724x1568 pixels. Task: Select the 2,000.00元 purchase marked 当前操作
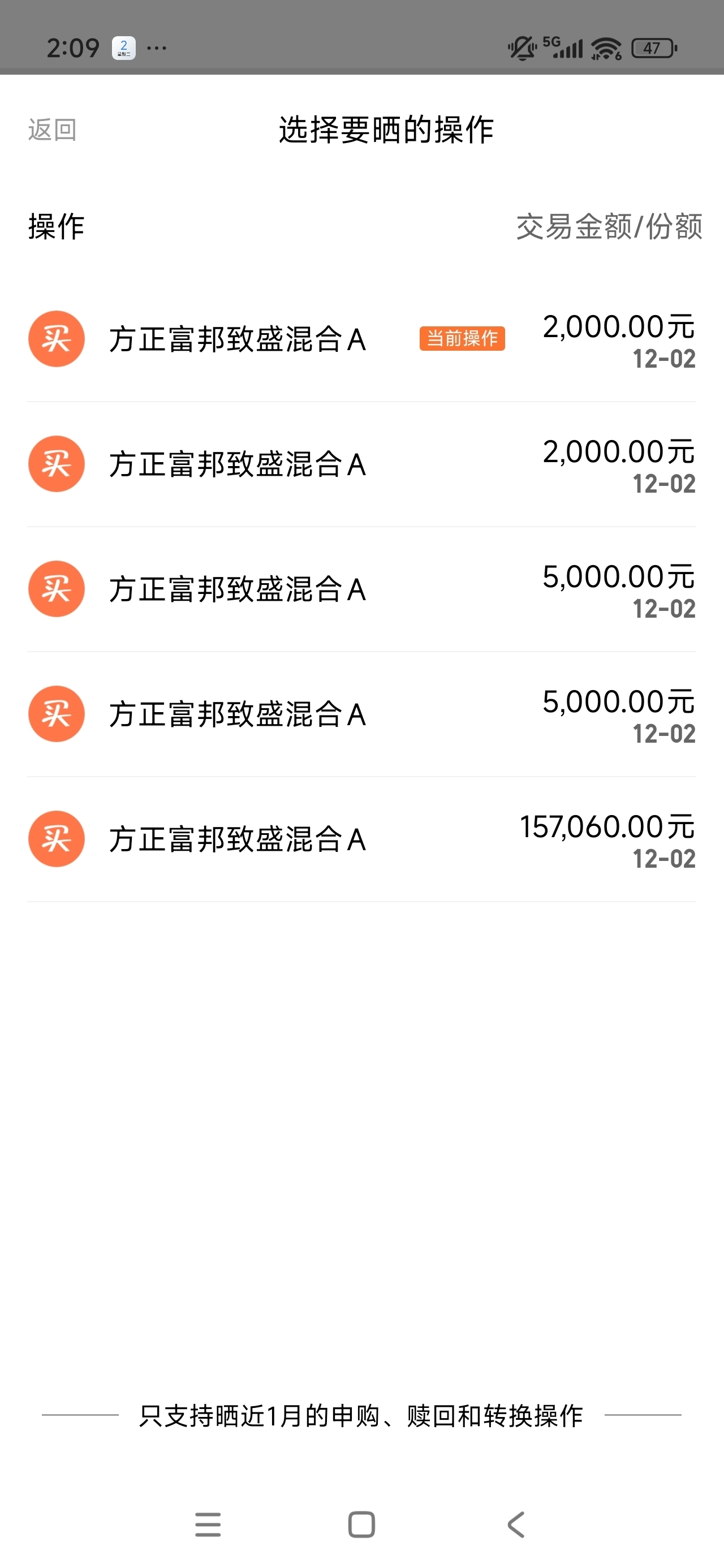(x=361, y=339)
